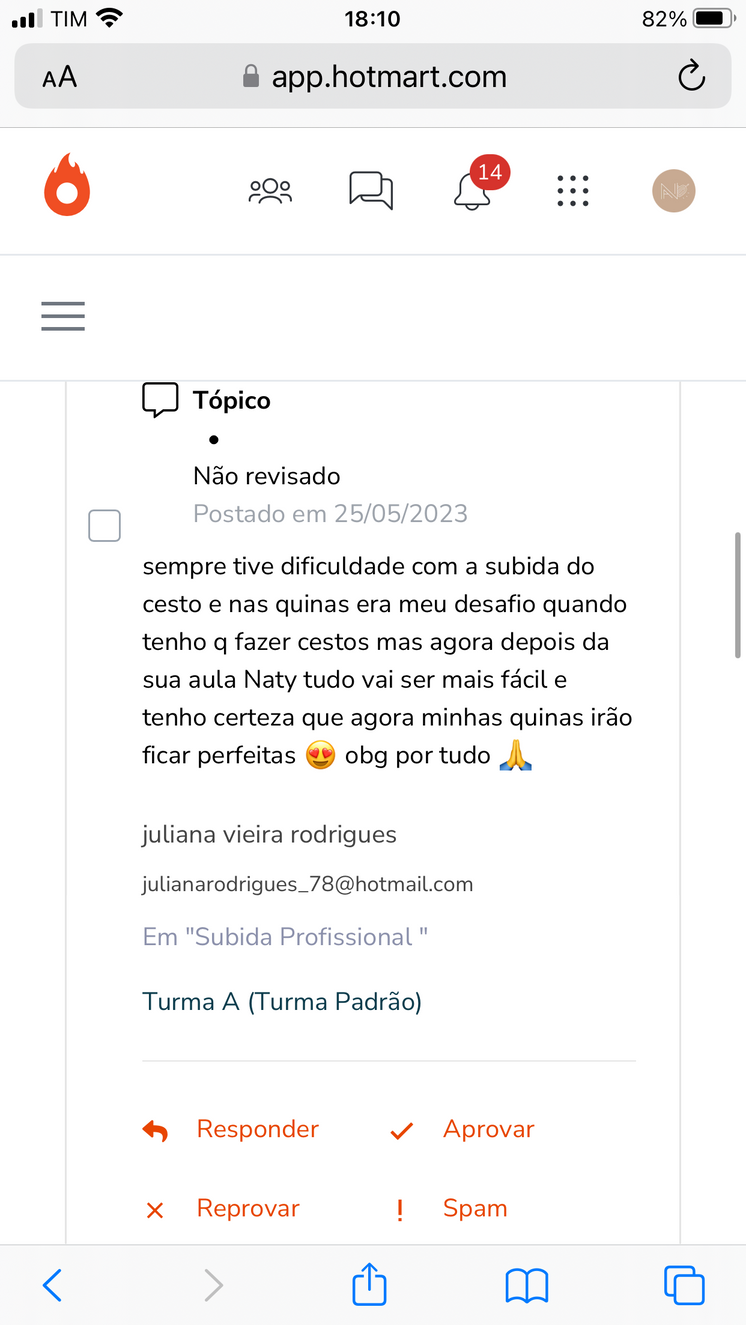Screen dimensions: 746x1325
Task: Mark the comment as Spam
Action: tap(450, 1209)
